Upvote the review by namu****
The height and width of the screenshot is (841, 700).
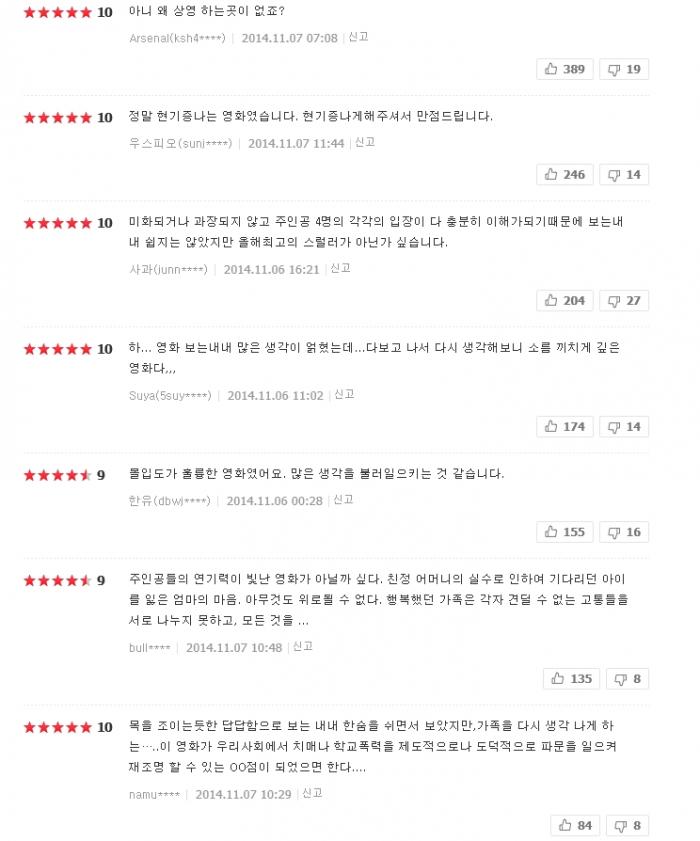pos(575,825)
